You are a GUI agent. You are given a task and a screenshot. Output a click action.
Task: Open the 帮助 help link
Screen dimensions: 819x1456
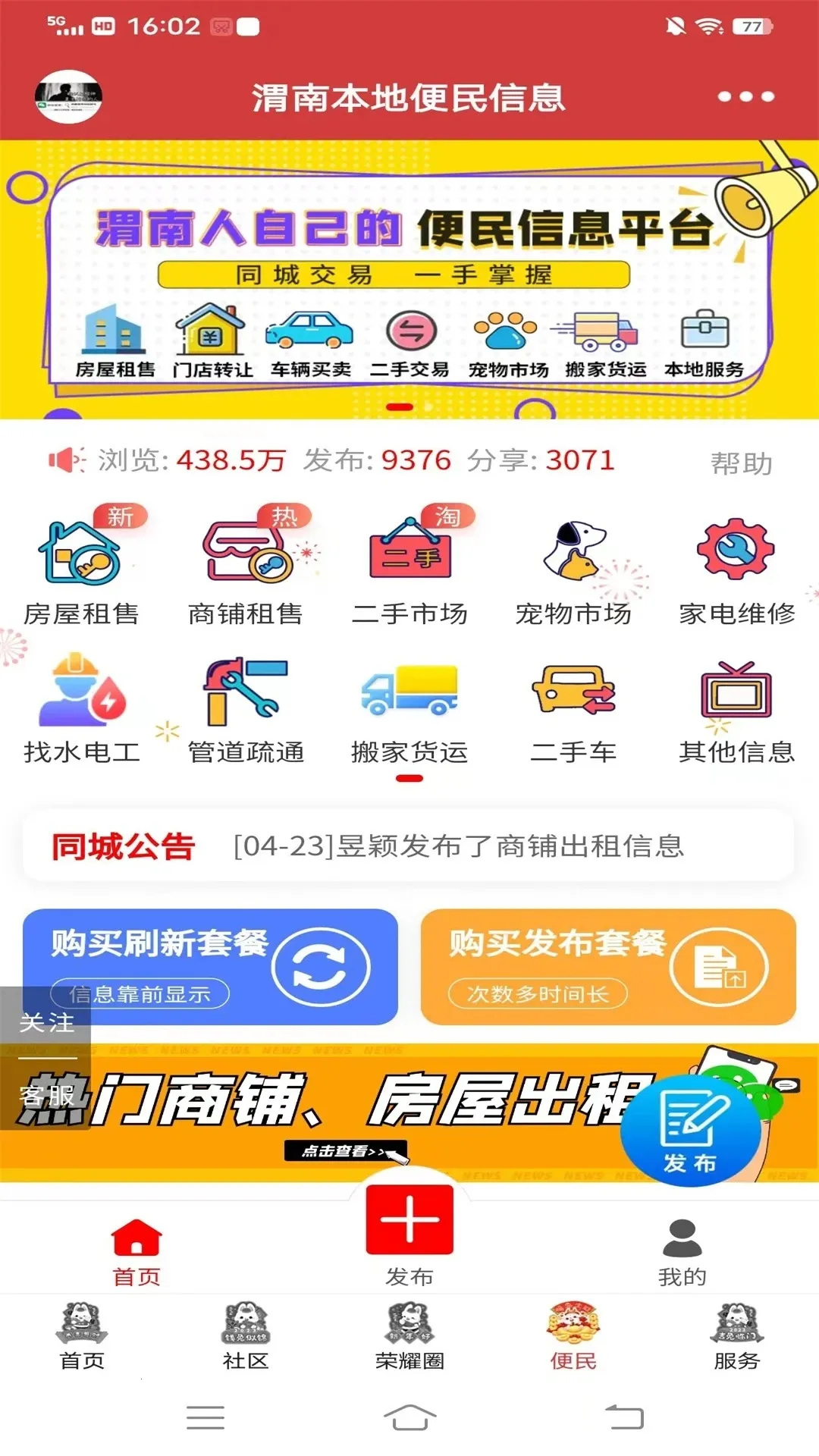pos(739,461)
